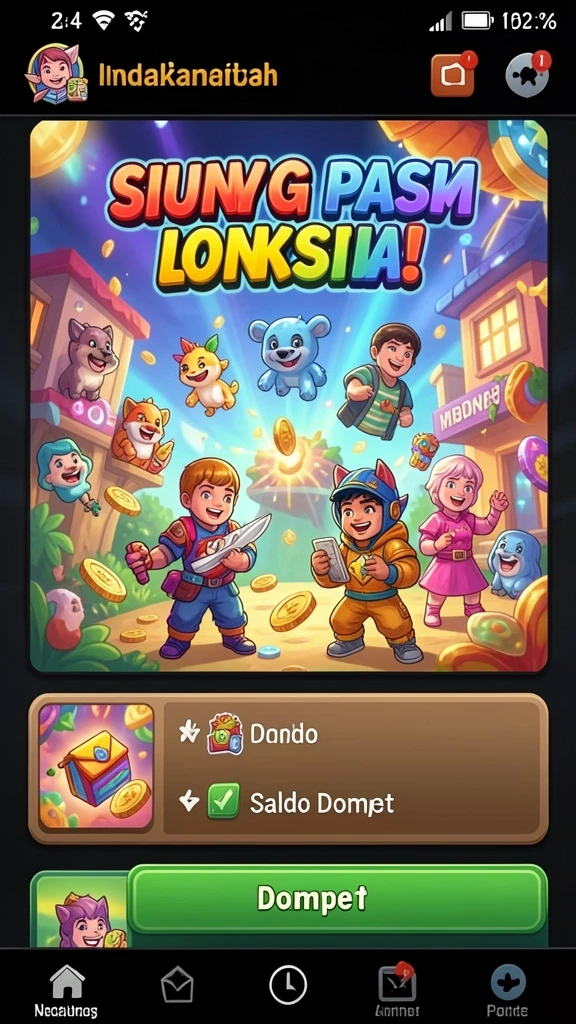Switch to the envelope tab in the bottom bar

(177, 984)
